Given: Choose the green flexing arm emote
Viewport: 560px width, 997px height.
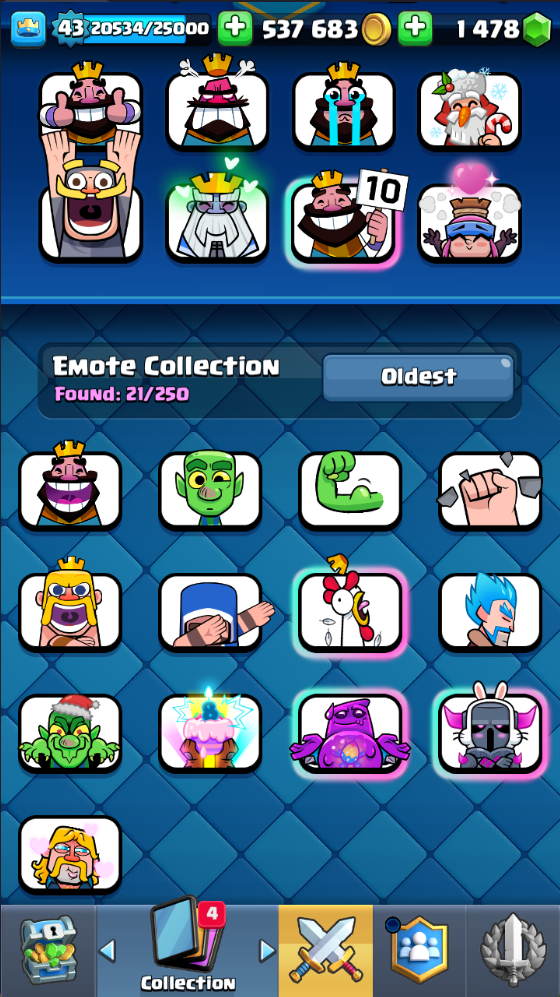Looking at the screenshot, I should pyautogui.click(x=350, y=491).
